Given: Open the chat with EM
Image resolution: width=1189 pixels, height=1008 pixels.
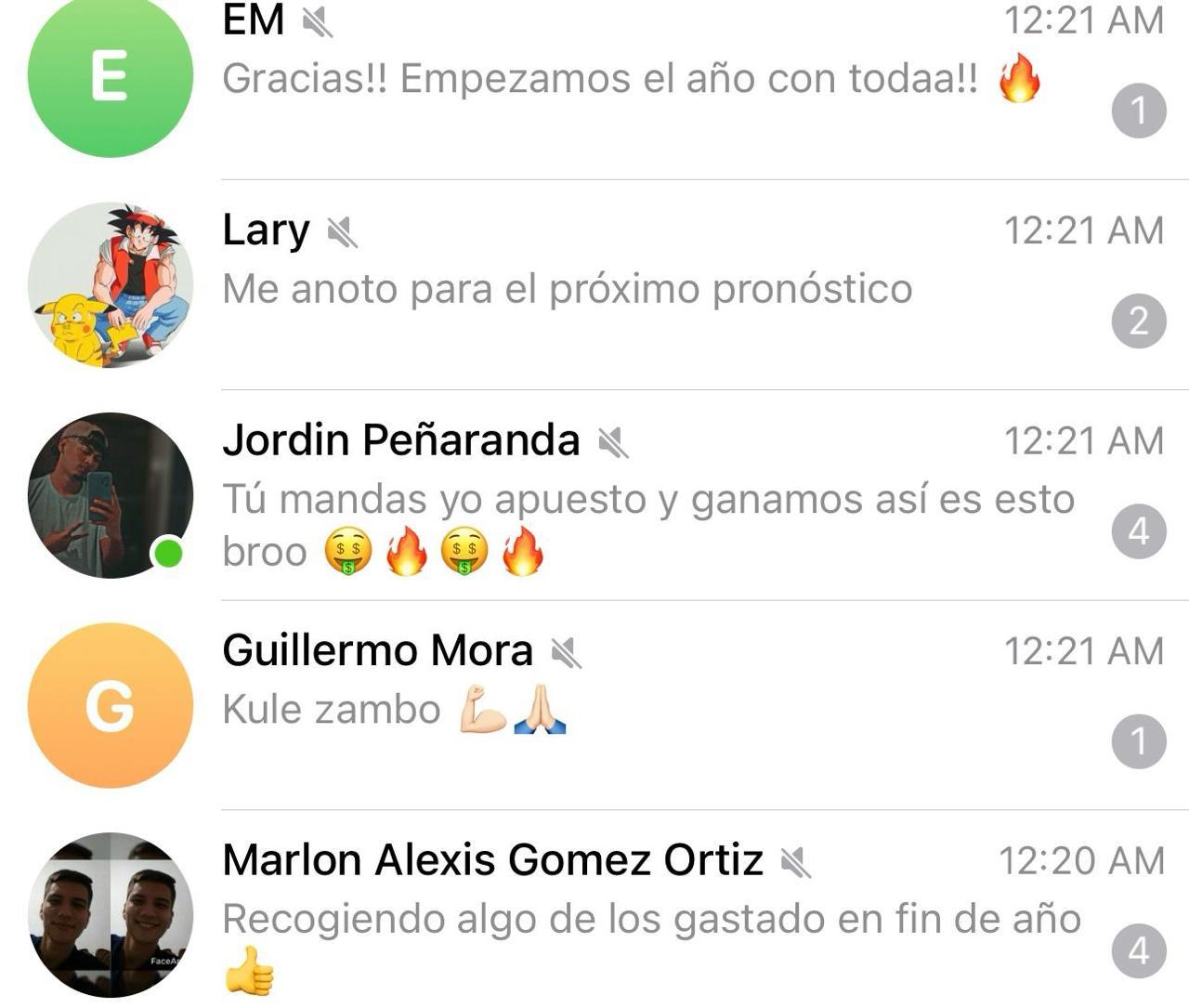Looking at the screenshot, I should coord(594,79).
